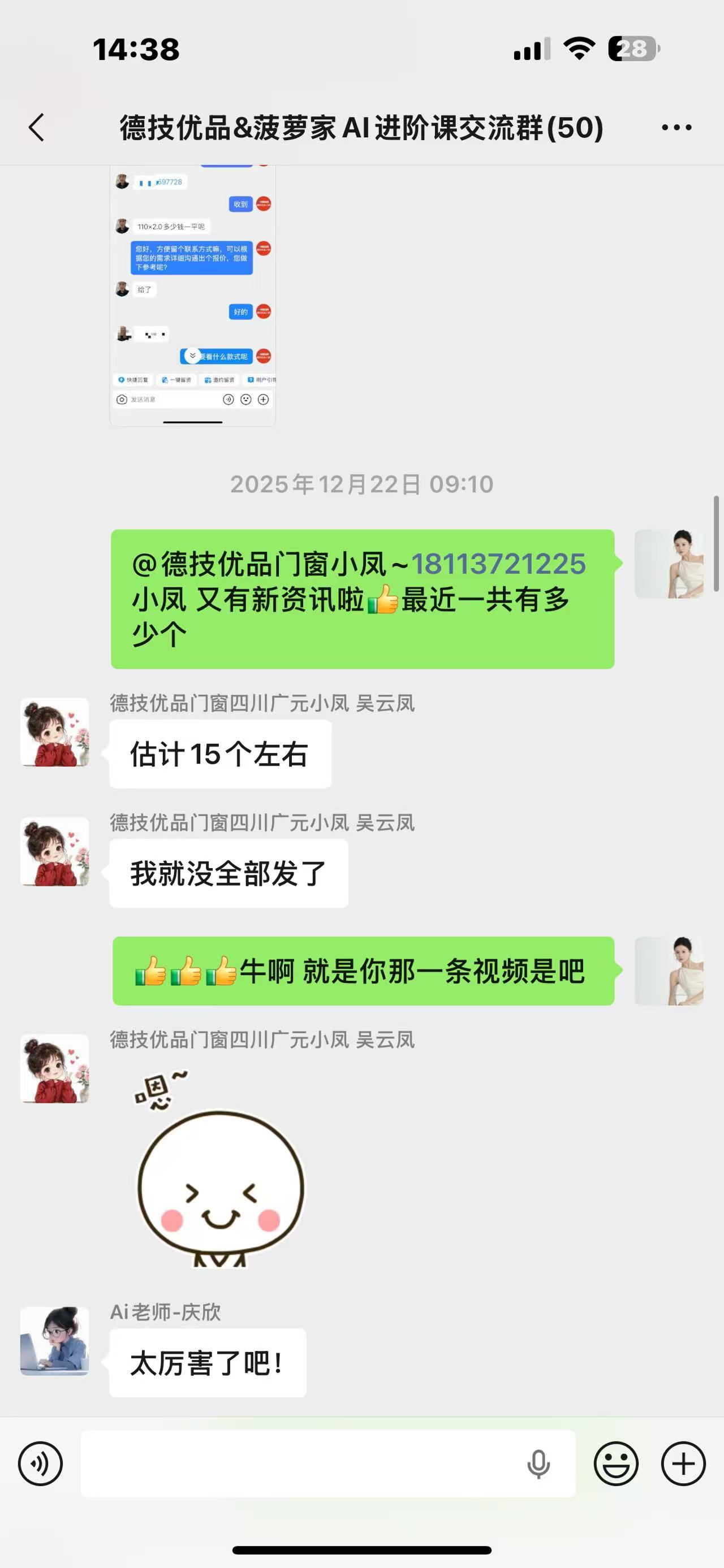Open the plus attachment menu
Screen dimensions: 724x1568
[683, 1463]
